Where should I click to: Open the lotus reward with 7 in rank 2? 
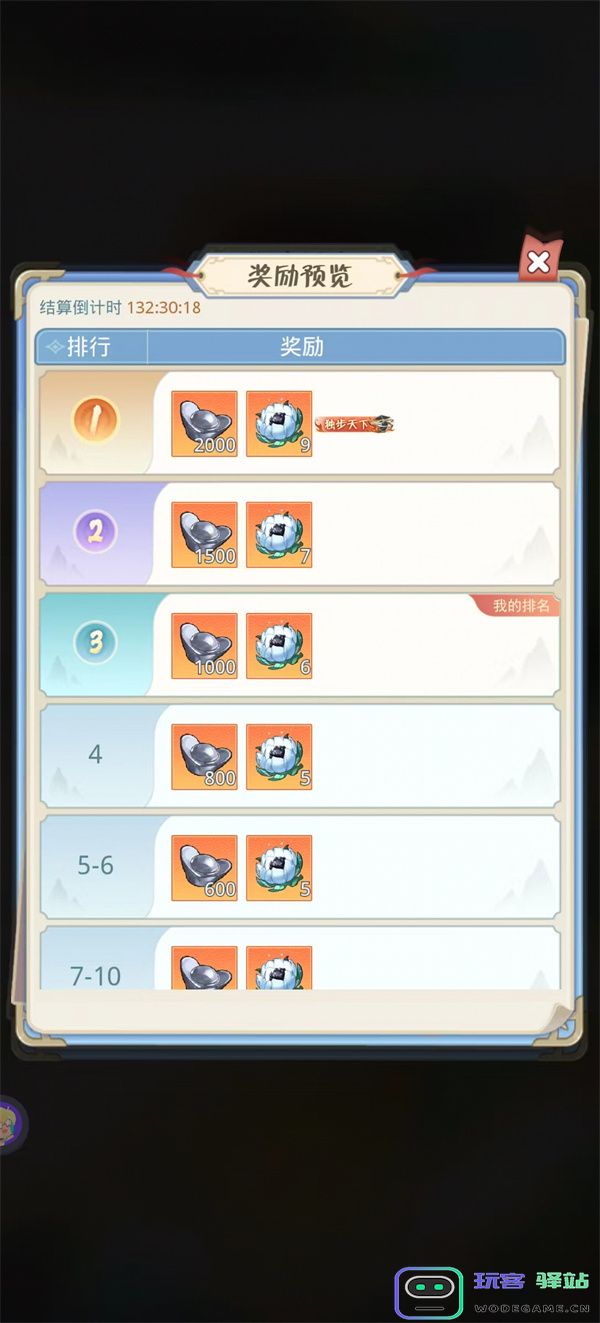279,535
